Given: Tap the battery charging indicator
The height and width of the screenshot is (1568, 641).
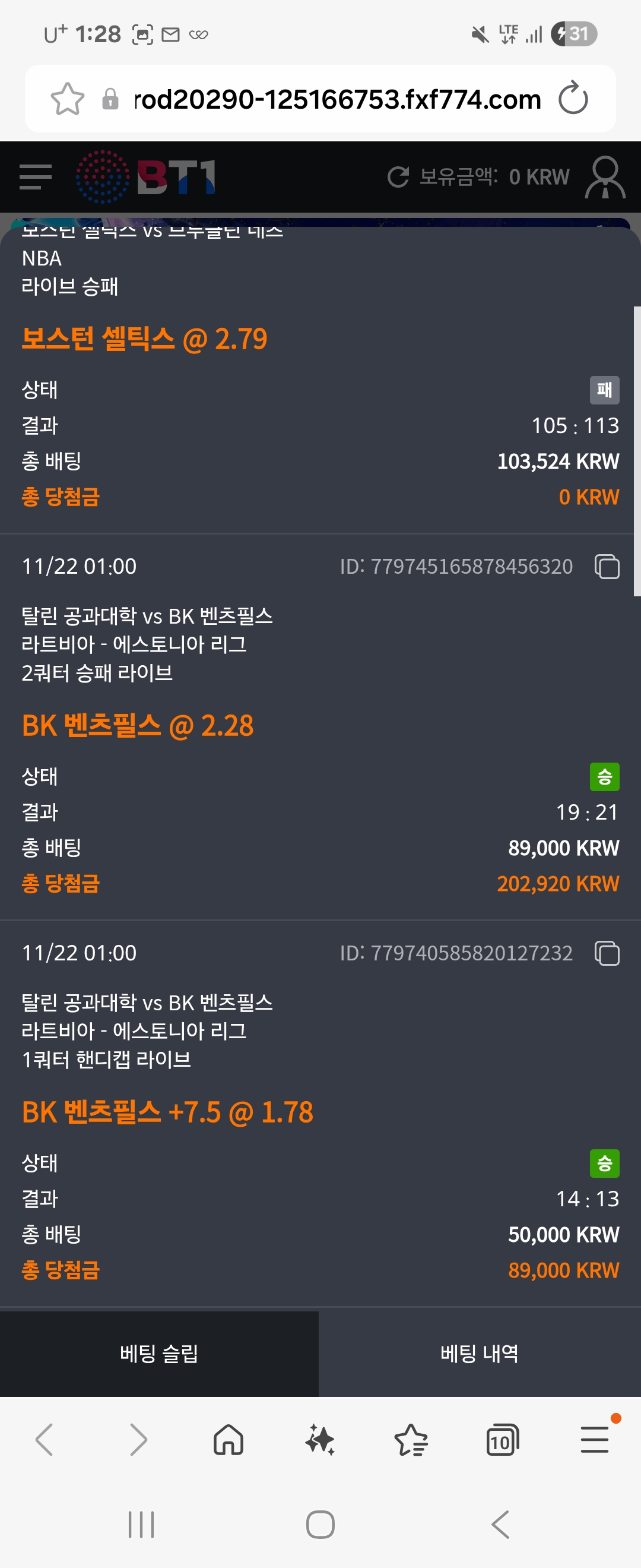Looking at the screenshot, I should pos(573,34).
